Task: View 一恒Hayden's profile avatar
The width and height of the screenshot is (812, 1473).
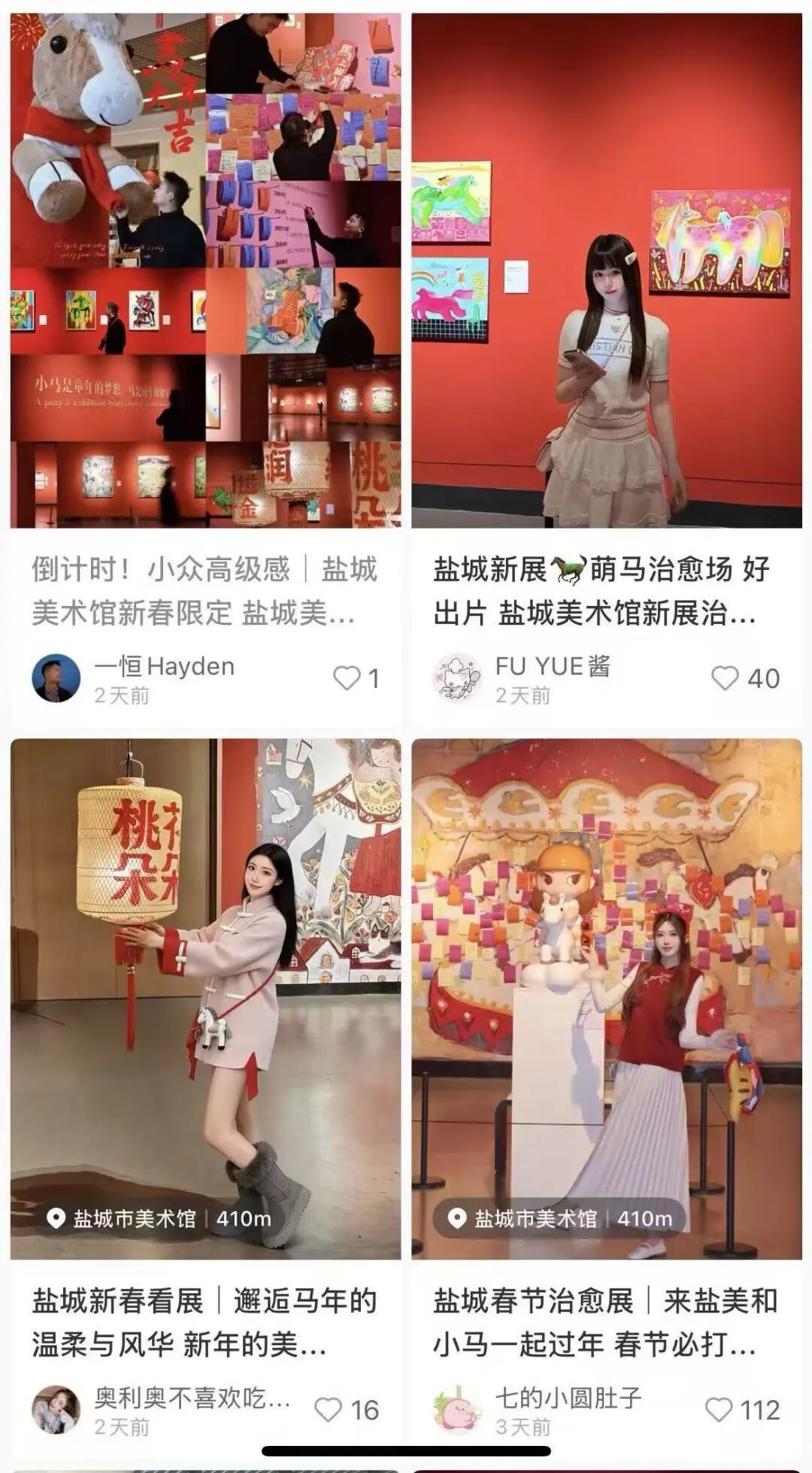Action: point(56,678)
